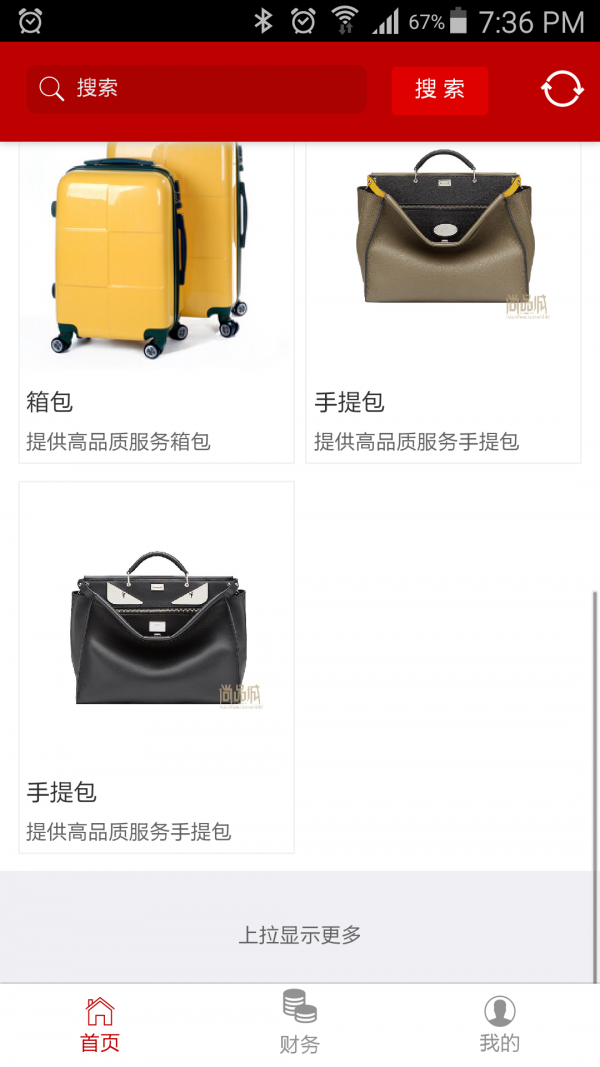Open the black 手提包 handbag card

coord(156,667)
